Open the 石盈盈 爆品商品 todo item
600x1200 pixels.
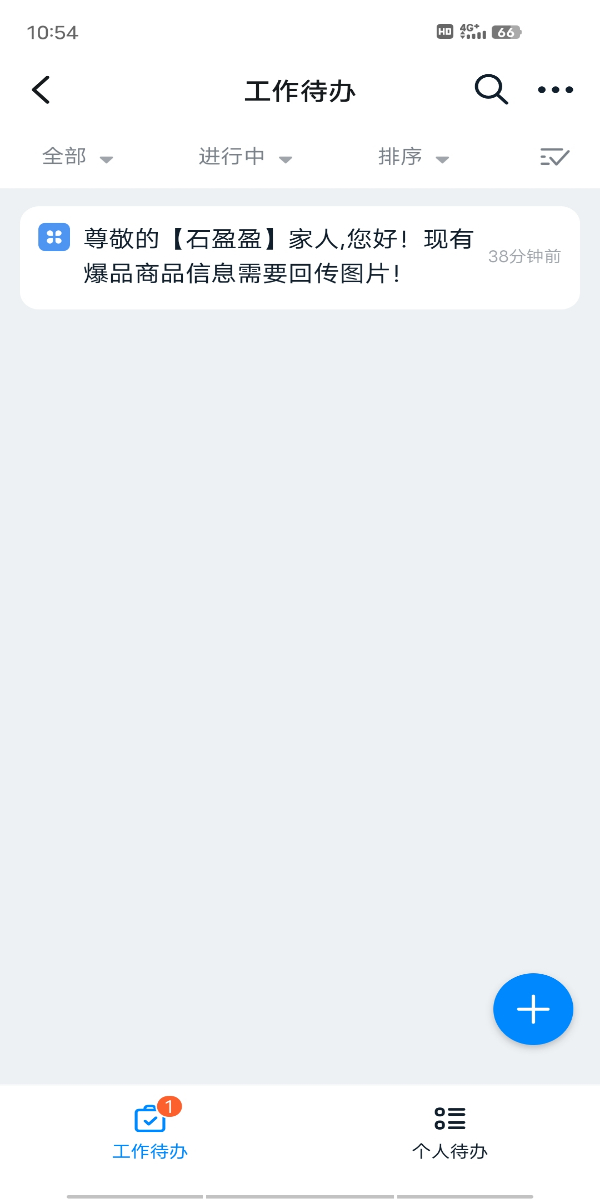point(280,257)
